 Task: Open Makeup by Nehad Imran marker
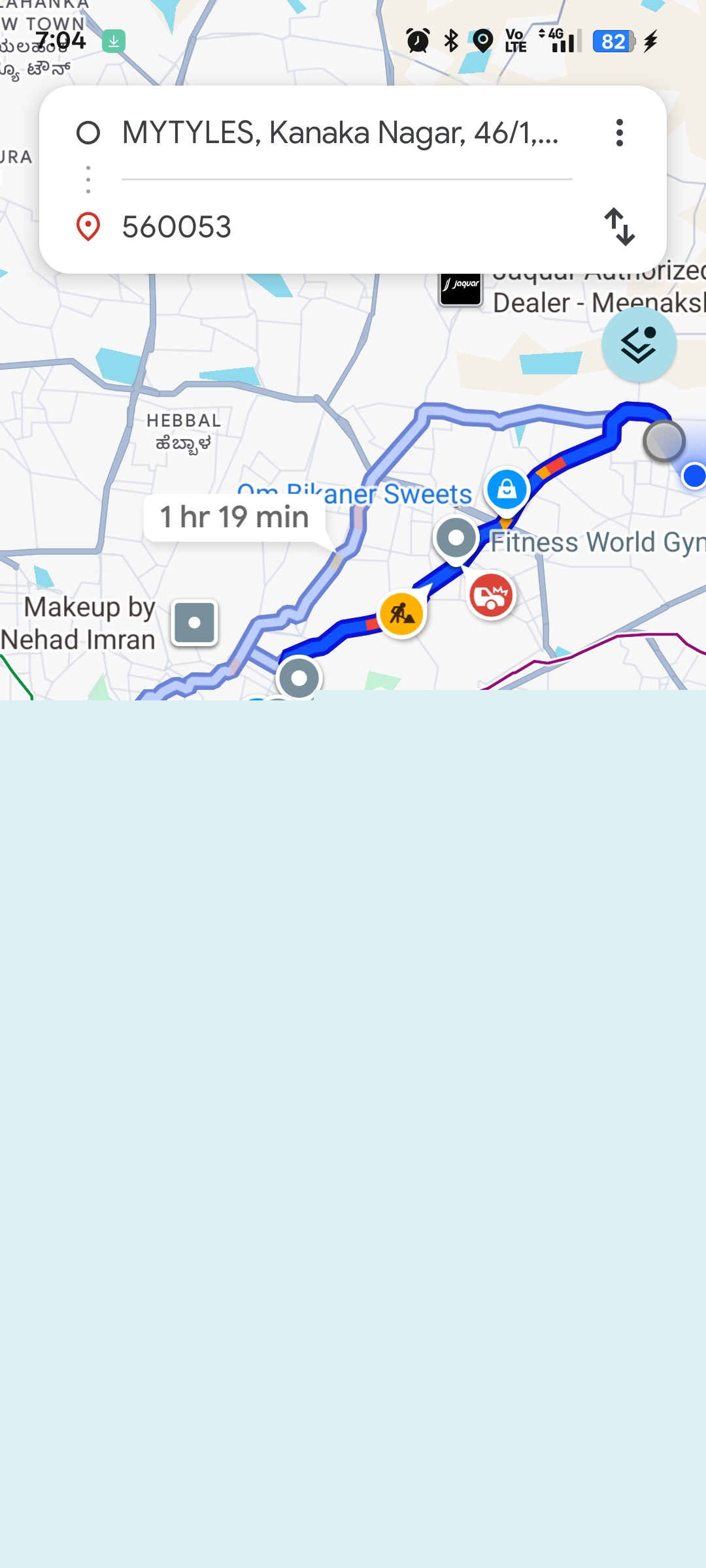point(194,623)
